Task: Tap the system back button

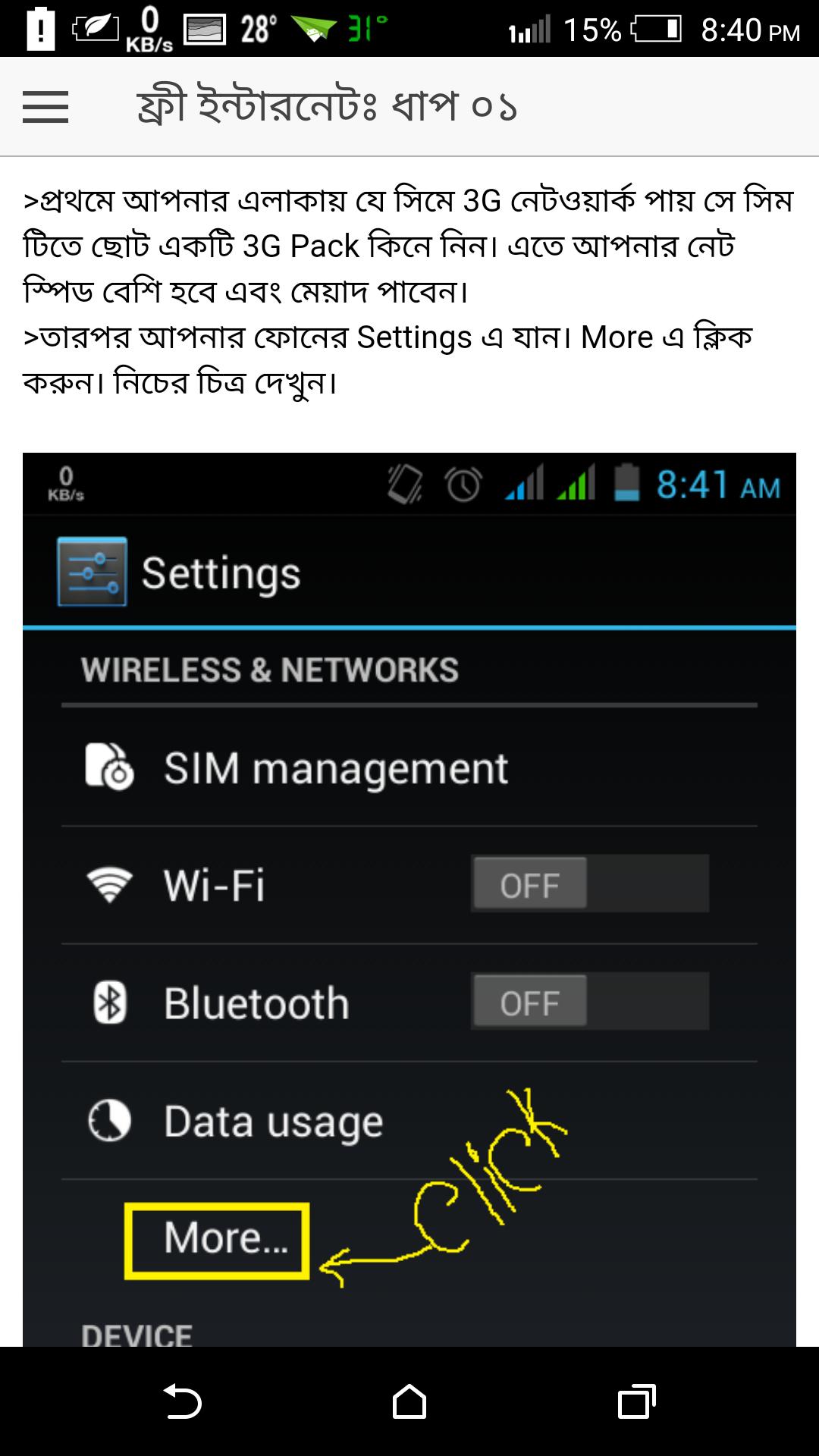Action: 182,1401
